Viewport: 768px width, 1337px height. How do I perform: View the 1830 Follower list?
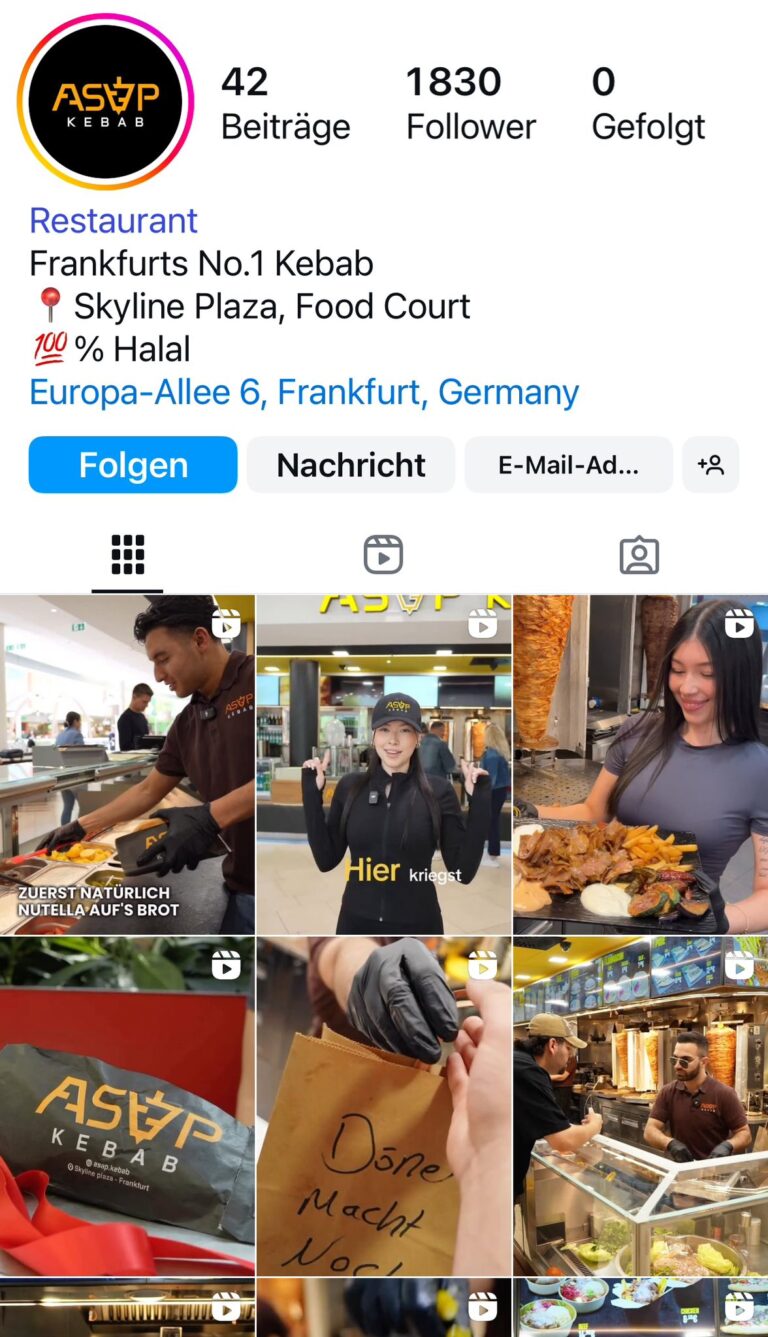click(470, 103)
